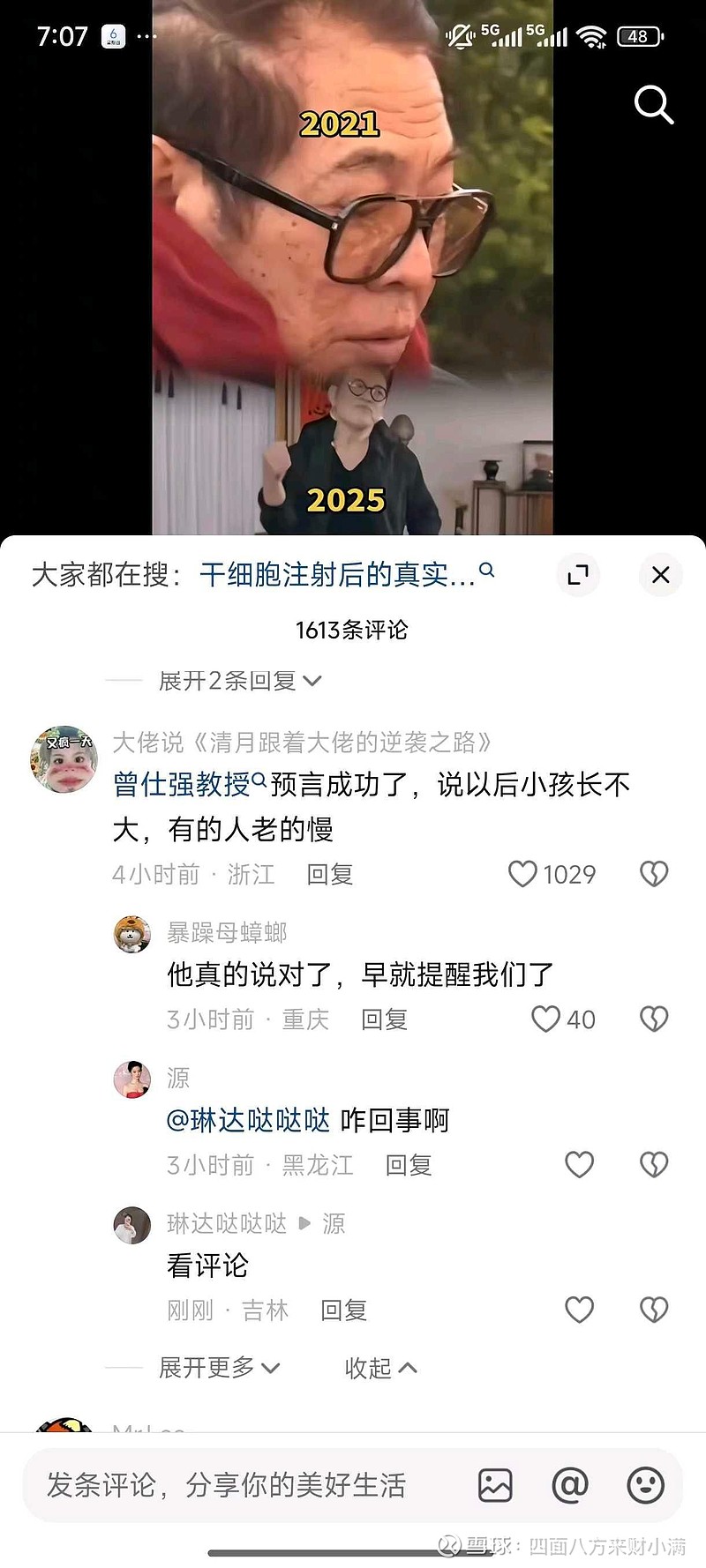Expand comments to fullscreen via resize icon
706x1568 pixels.
[x=578, y=574]
